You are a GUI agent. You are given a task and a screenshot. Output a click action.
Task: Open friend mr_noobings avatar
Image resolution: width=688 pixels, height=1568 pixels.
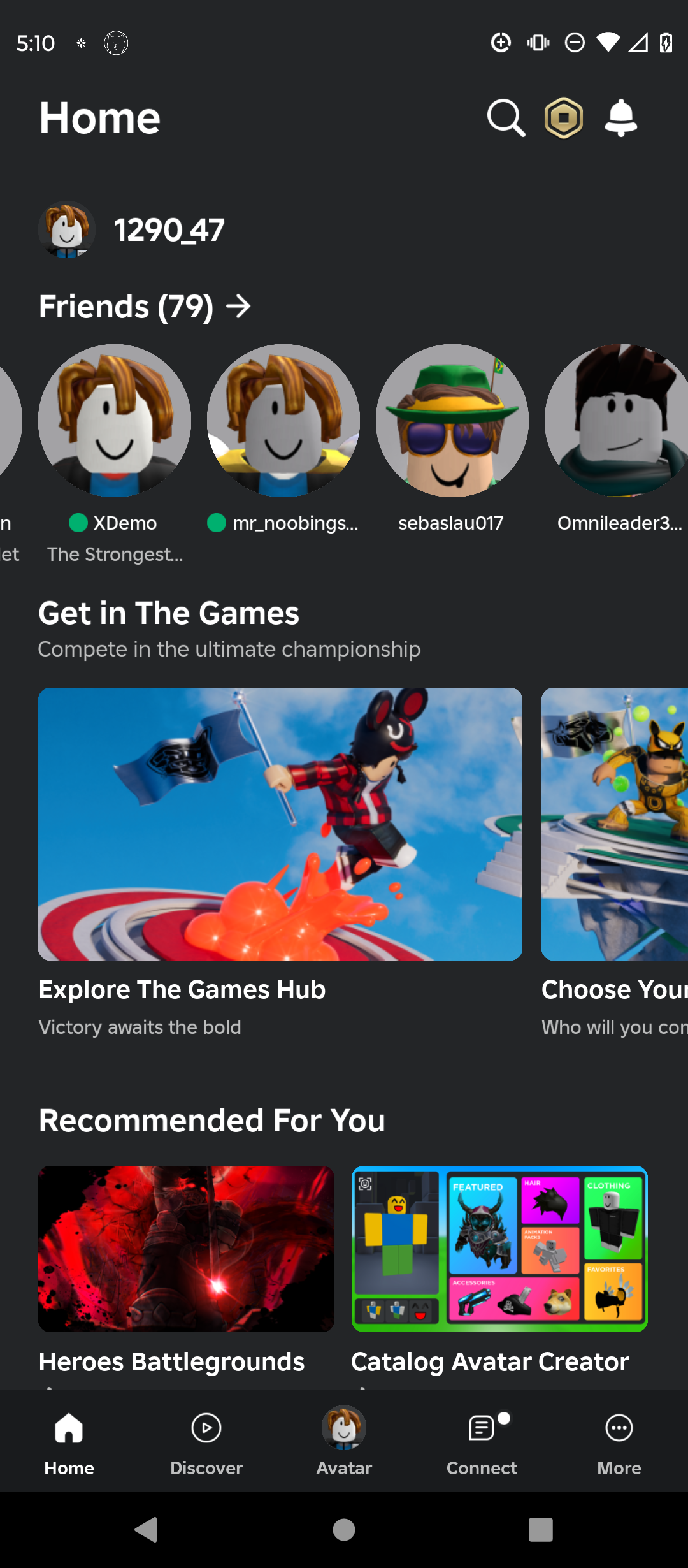(x=283, y=421)
